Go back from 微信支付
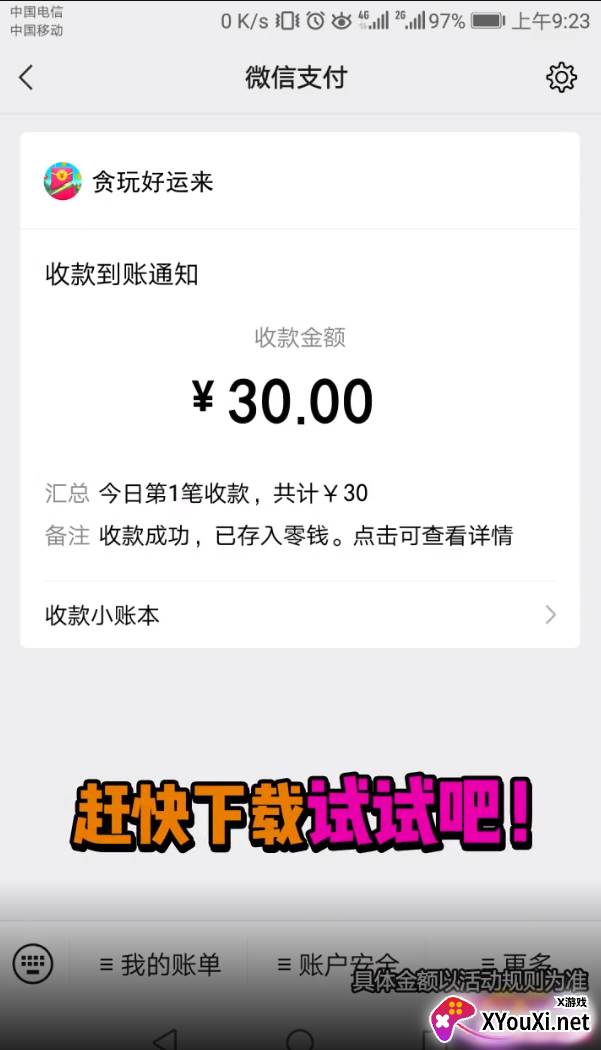The height and width of the screenshot is (1050, 601). pyautogui.click(x=25, y=78)
